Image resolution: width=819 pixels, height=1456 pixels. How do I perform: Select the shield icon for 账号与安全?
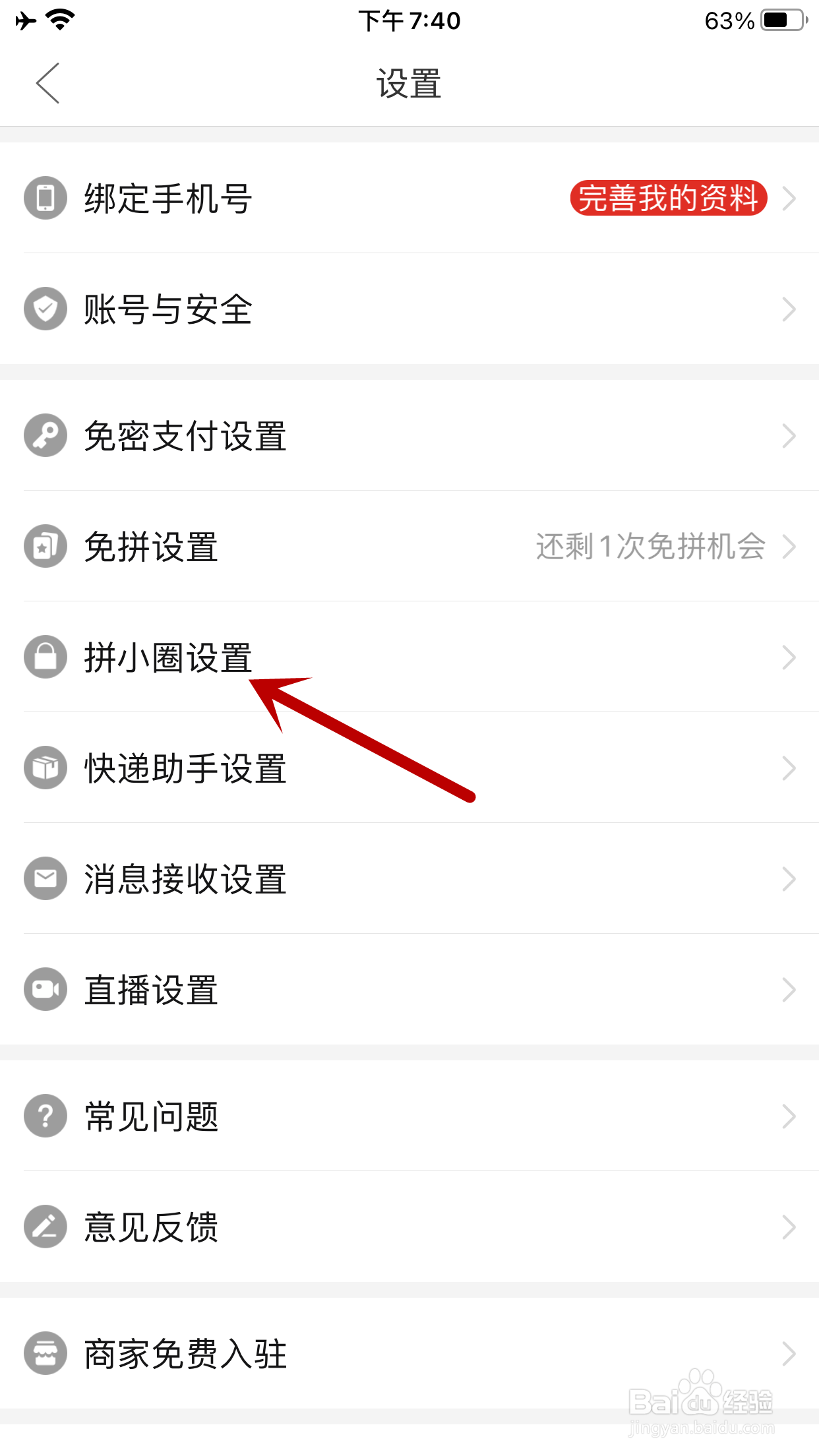point(44,308)
